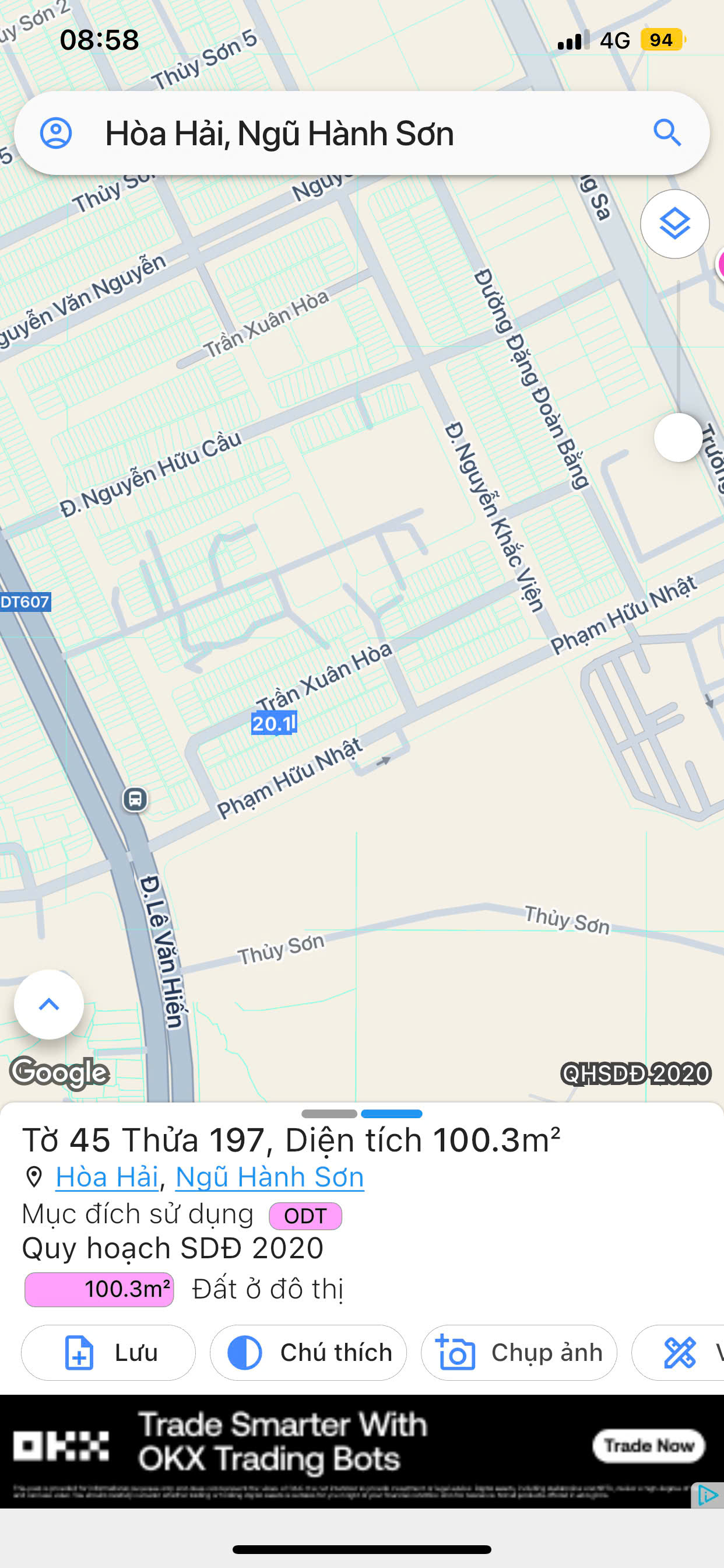Tap the map opacity slider handle
The width and height of the screenshot is (724, 1568).
click(x=679, y=437)
